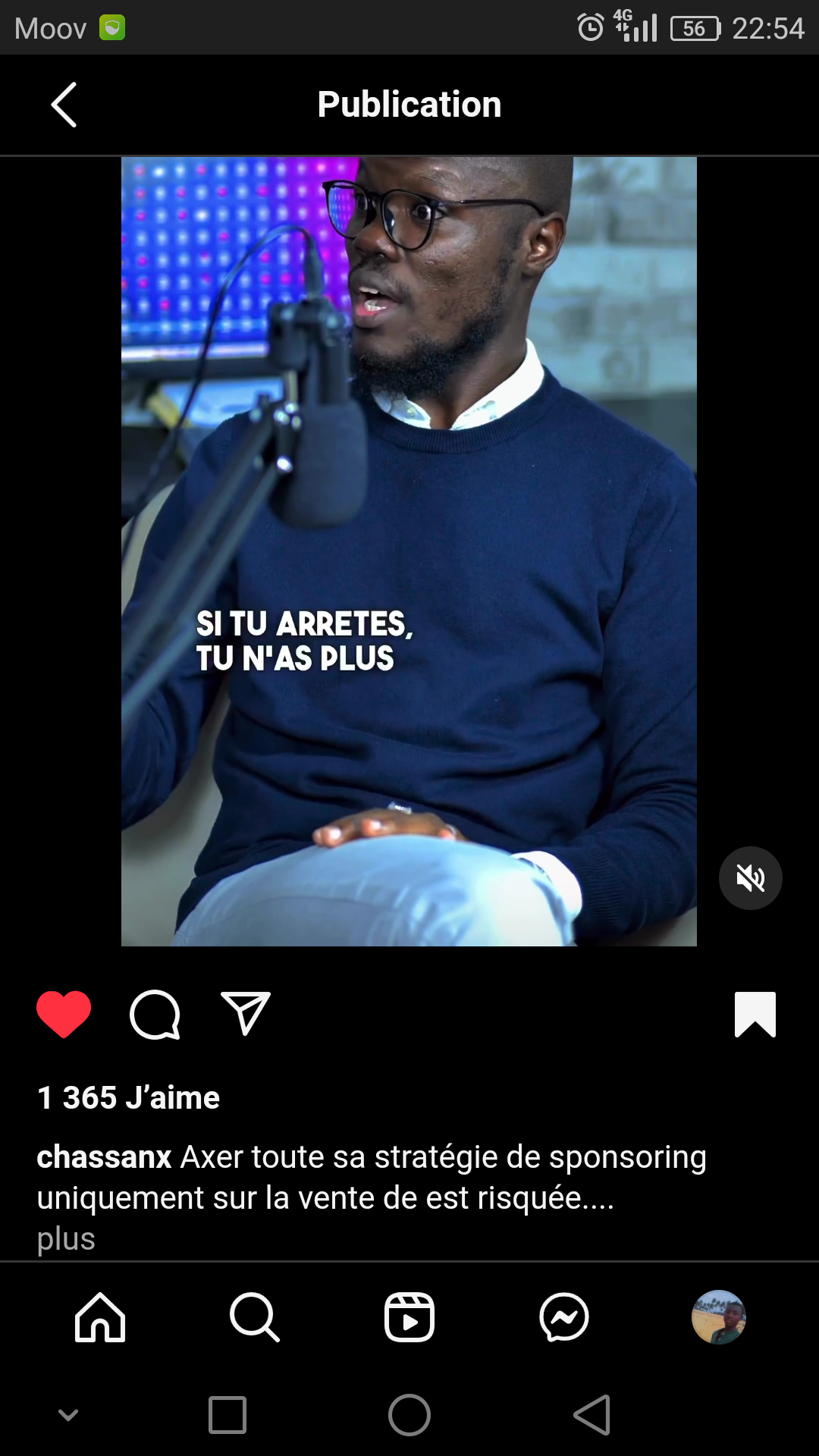Open the Messenger inbox tab
This screenshot has height=1456, width=819.
[x=564, y=1317]
